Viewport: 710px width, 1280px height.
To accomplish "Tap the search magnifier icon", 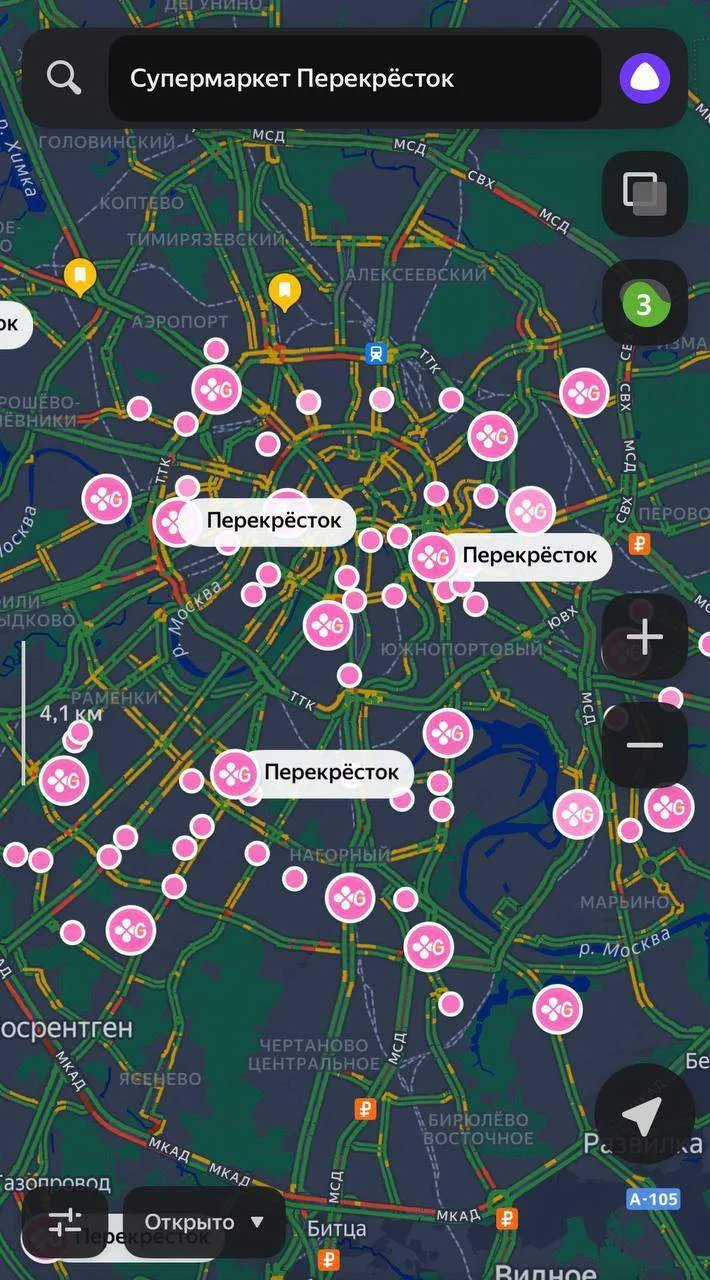I will coord(64,78).
